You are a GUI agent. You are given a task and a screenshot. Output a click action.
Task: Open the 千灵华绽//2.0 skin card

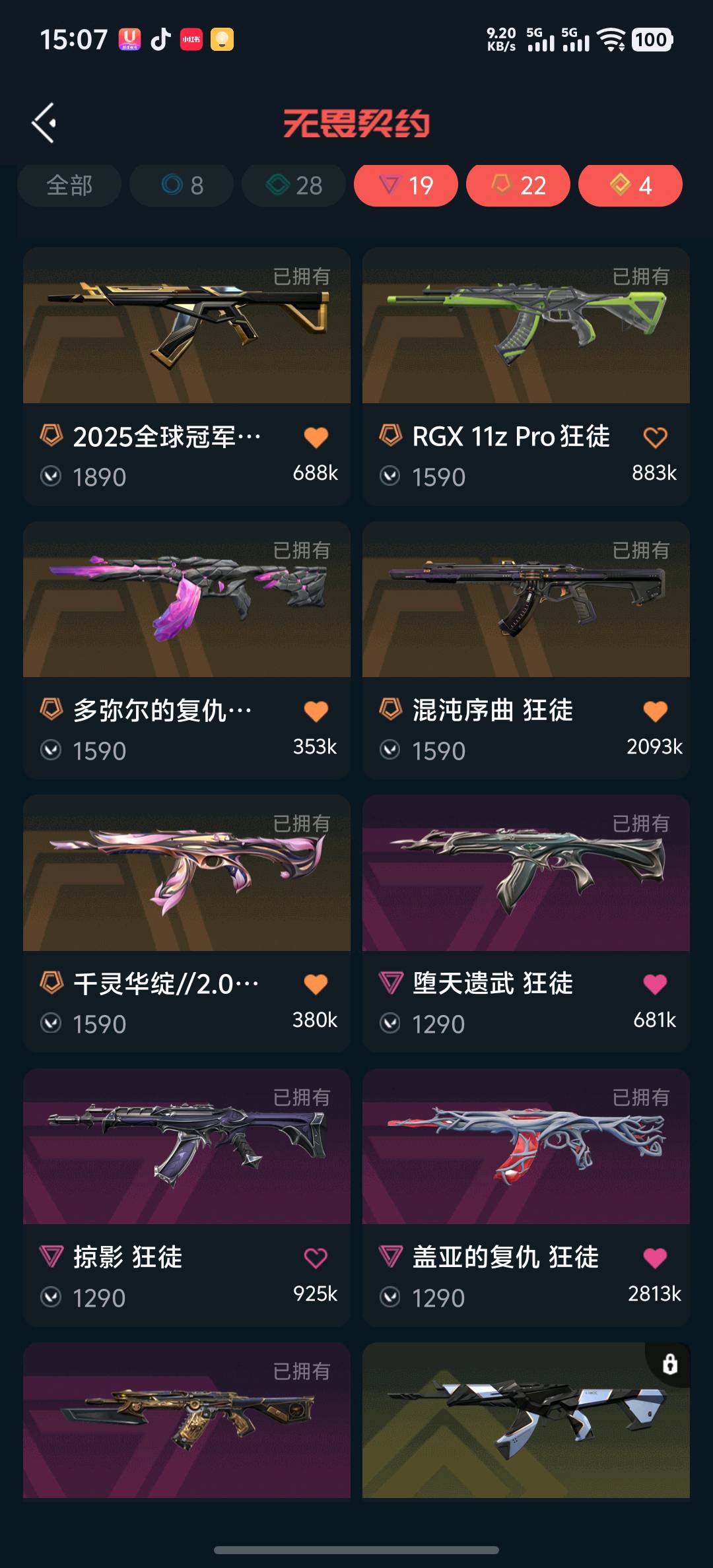187,874
